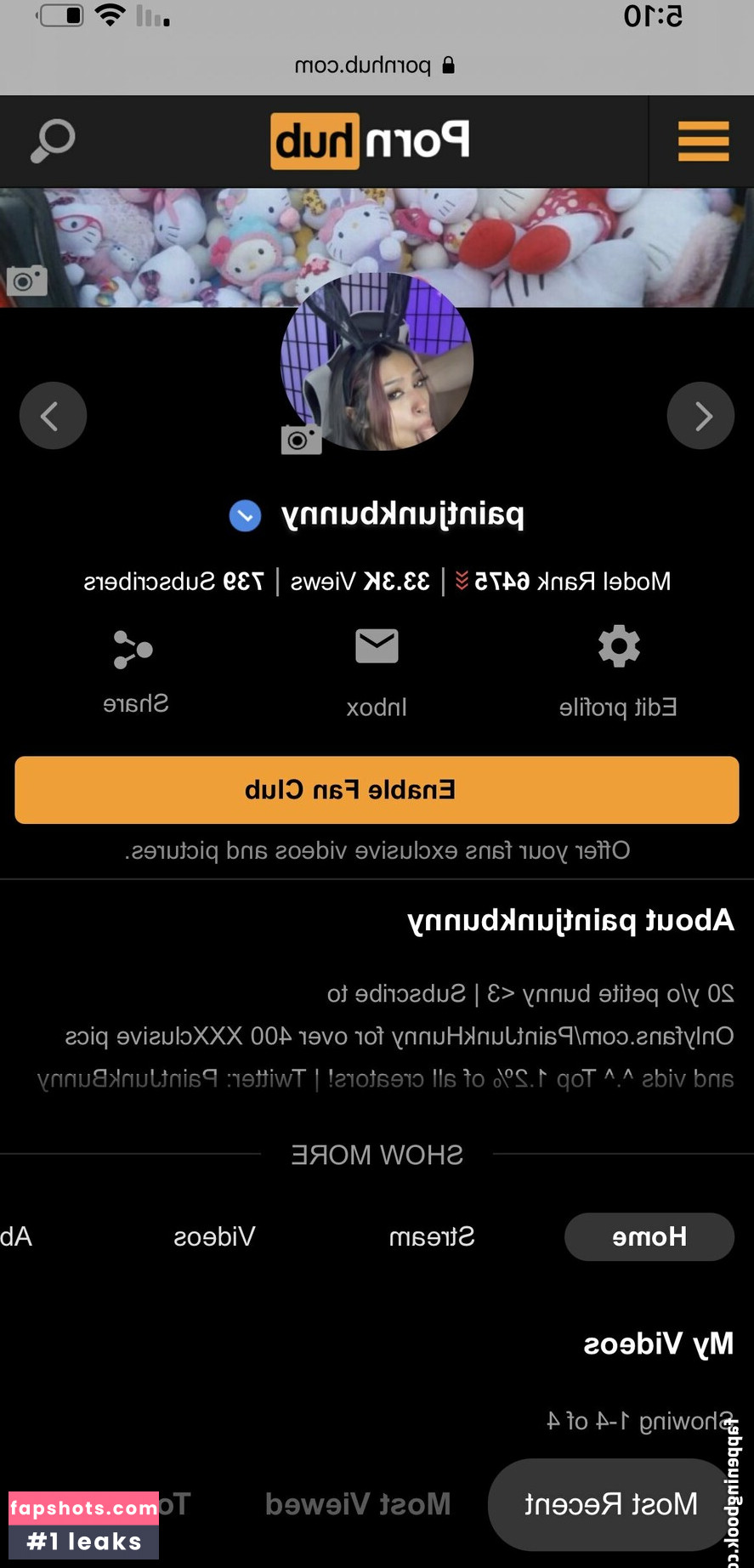Switch to the Stream tab

coord(432,1236)
